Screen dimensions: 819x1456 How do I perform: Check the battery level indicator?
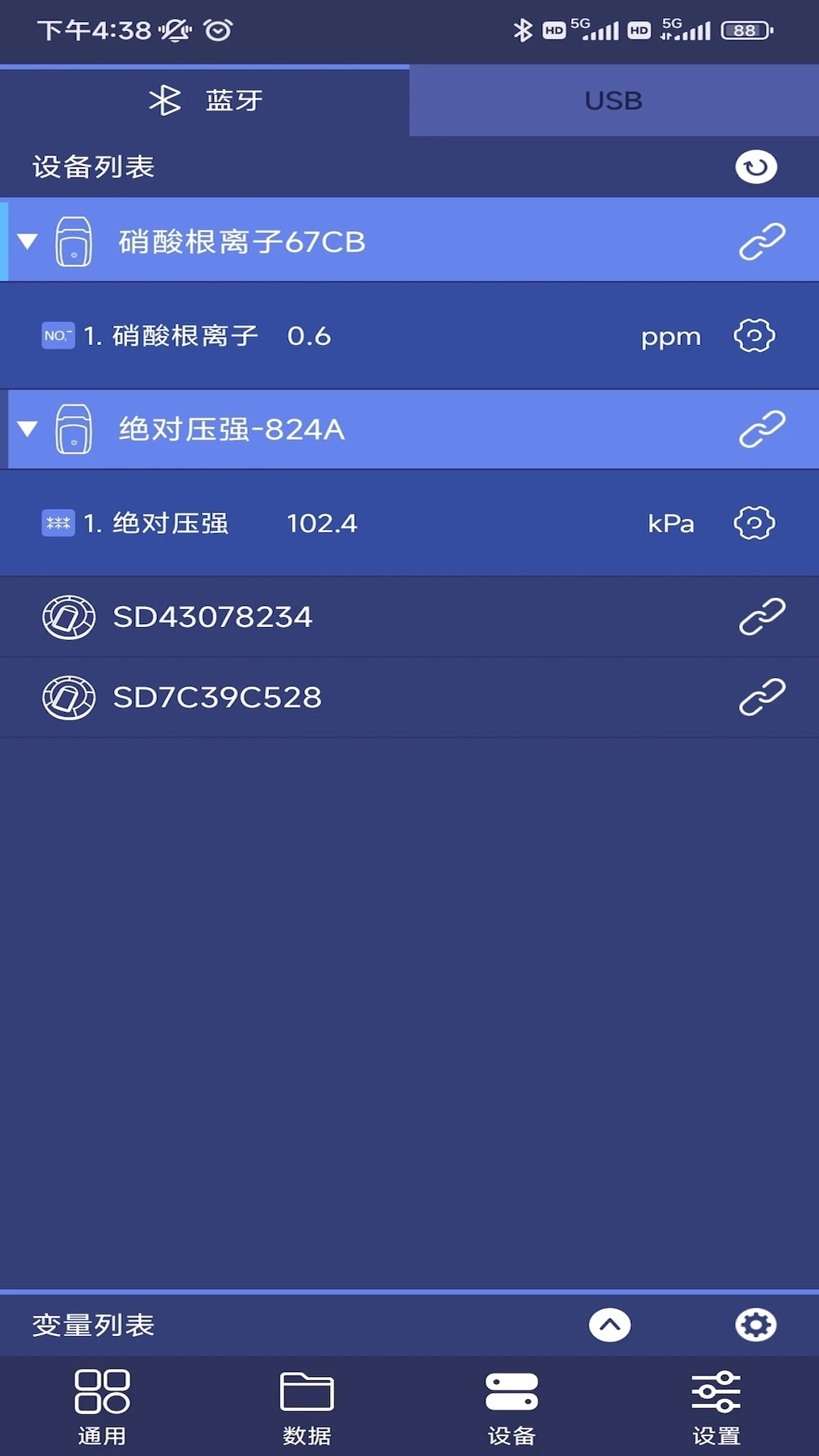[747, 30]
